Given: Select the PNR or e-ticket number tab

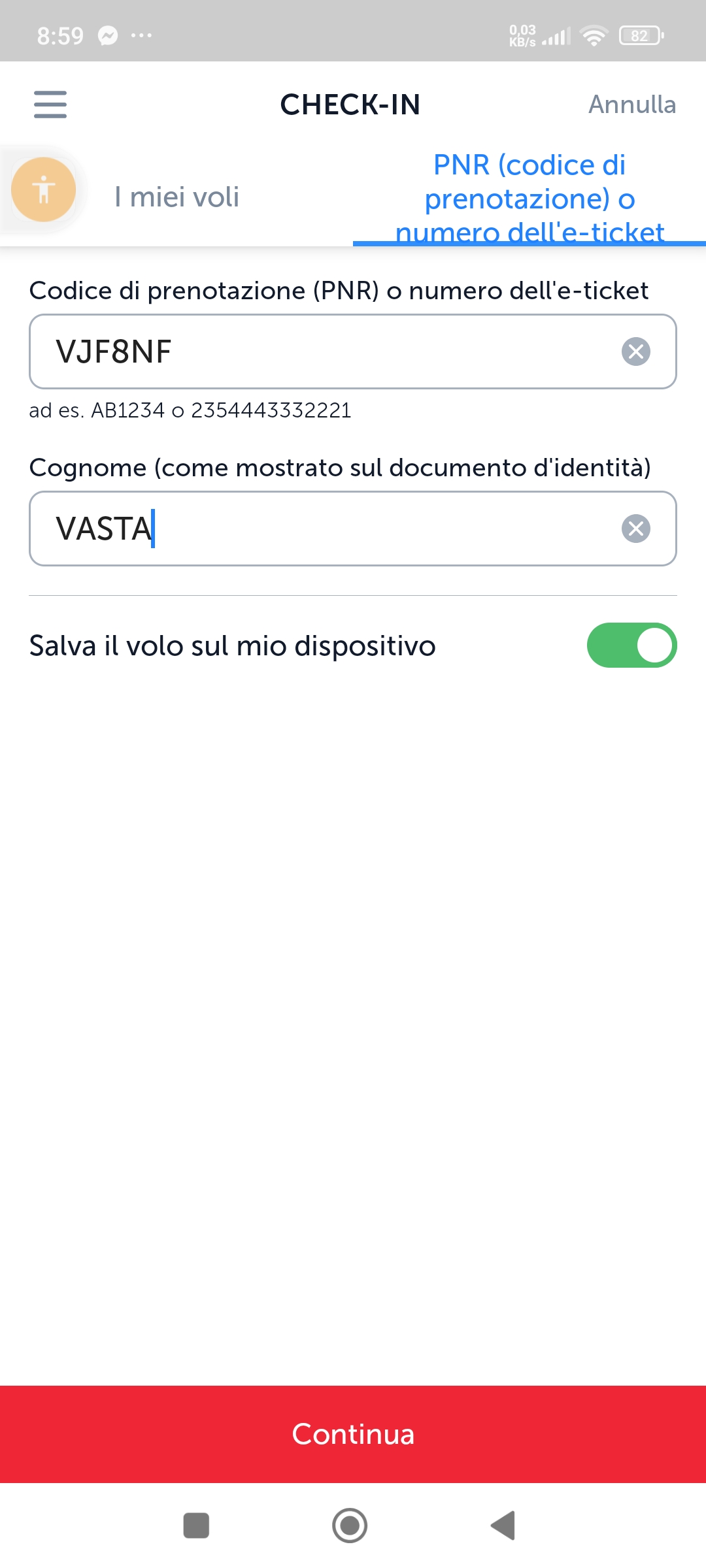Looking at the screenshot, I should pyautogui.click(x=529, y=197).
